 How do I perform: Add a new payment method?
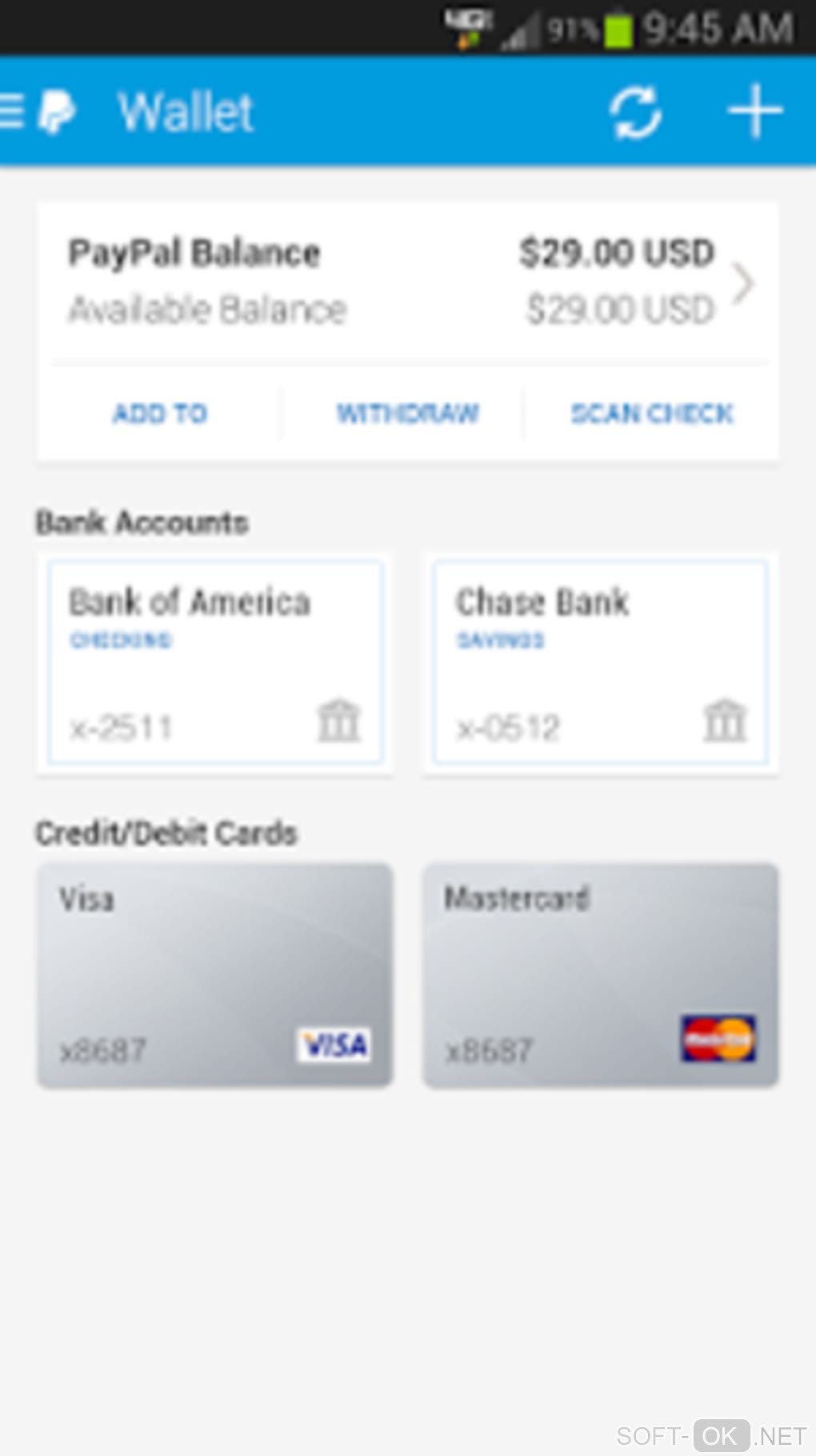(x=754, y=112)
